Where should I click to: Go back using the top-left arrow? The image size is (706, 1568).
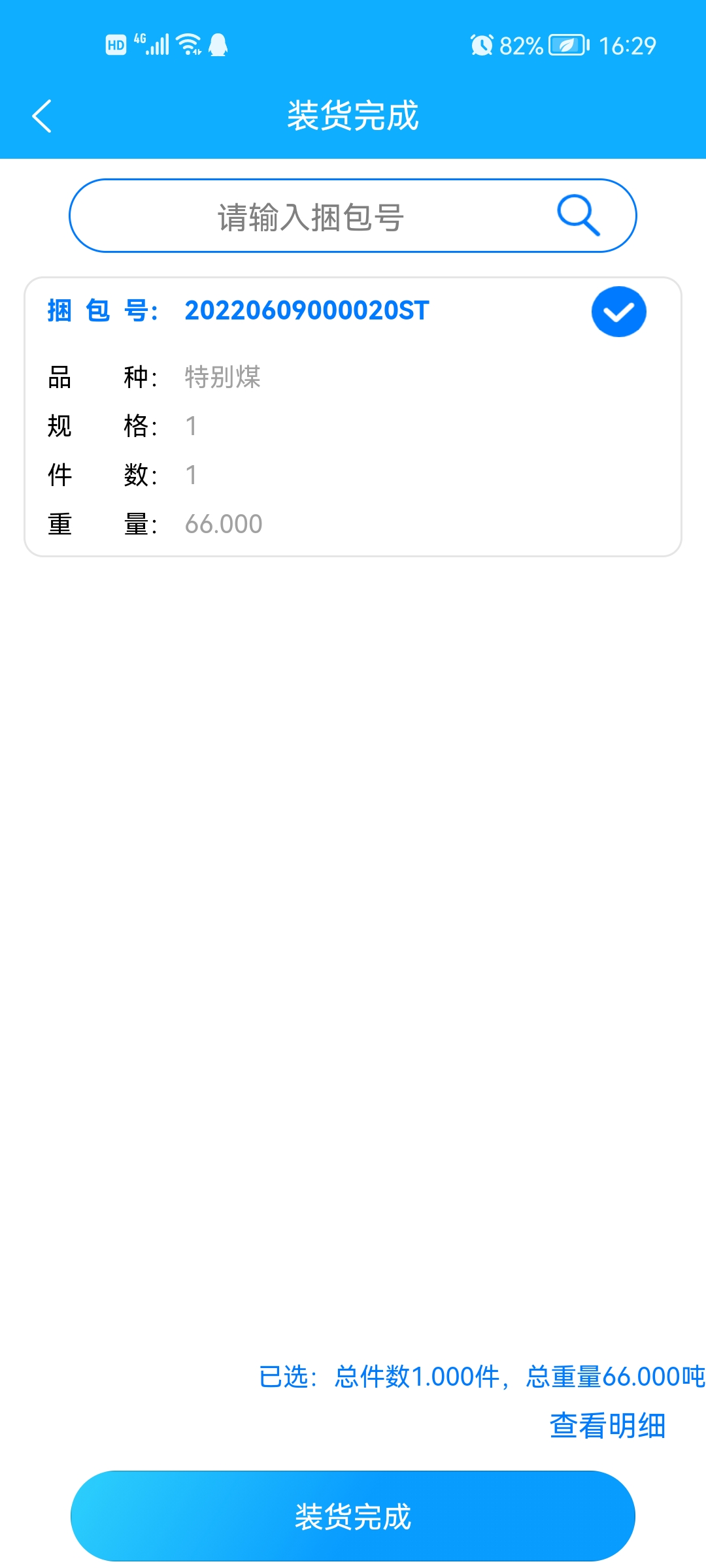(x=42, y=116)
